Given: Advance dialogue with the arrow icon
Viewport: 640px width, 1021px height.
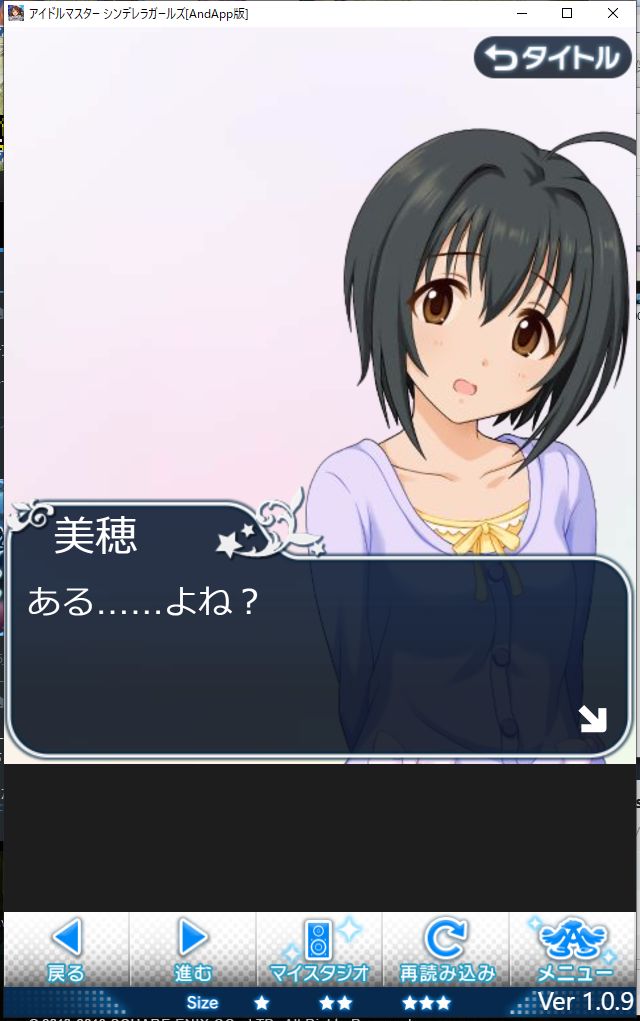Looking at the screenshot, I should (592, 718).
